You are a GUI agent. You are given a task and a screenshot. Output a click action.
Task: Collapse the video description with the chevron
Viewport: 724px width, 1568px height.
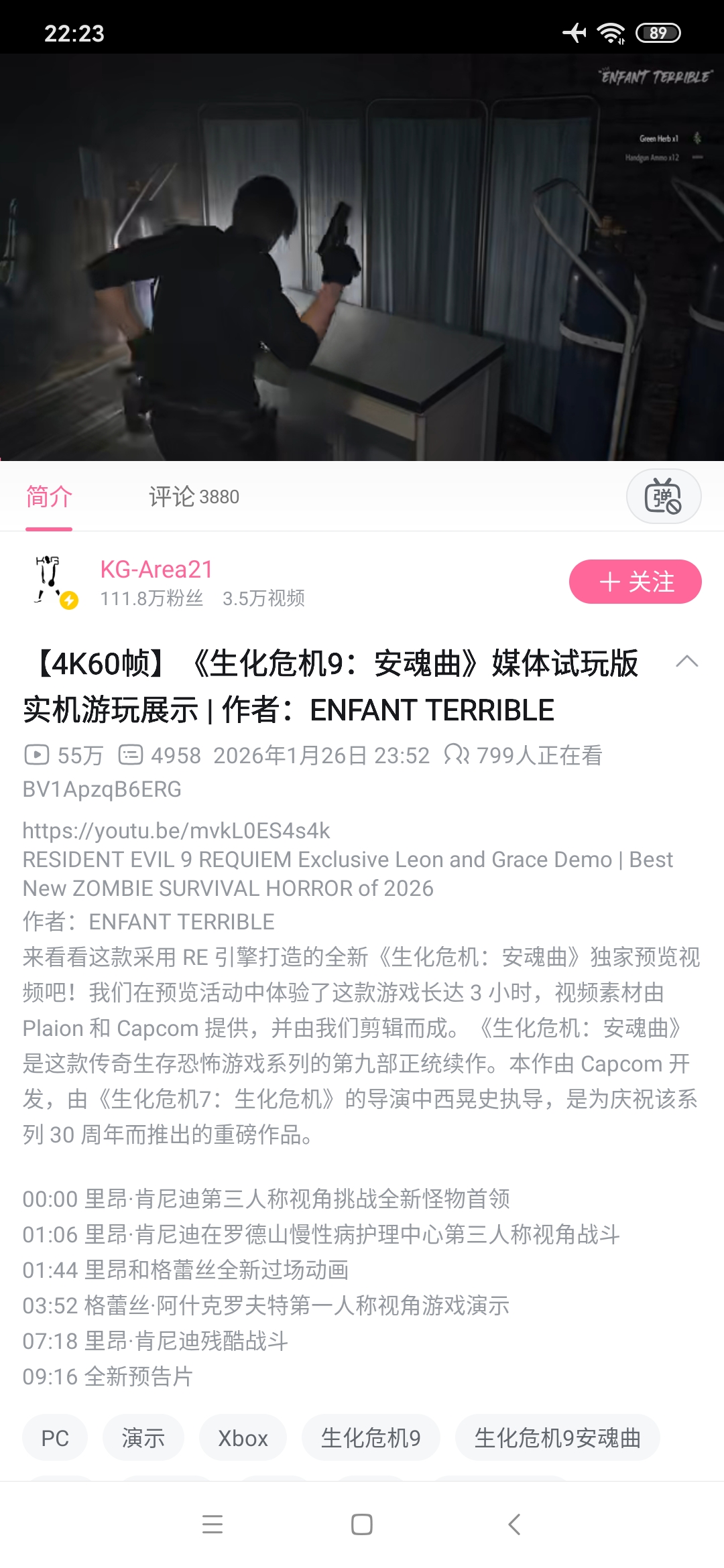(687, 662)
